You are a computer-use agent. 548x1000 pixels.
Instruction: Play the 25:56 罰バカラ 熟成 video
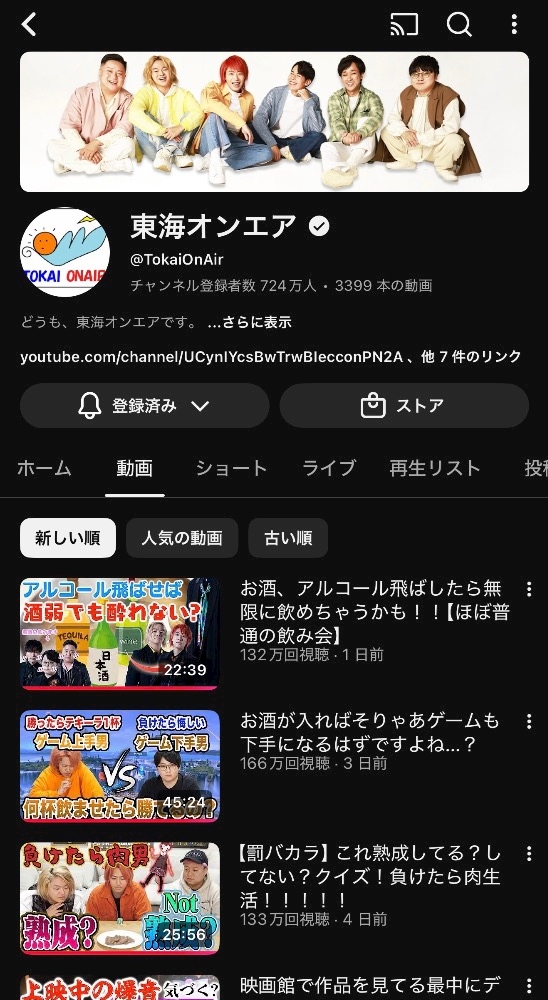click(x=120, y=898)
